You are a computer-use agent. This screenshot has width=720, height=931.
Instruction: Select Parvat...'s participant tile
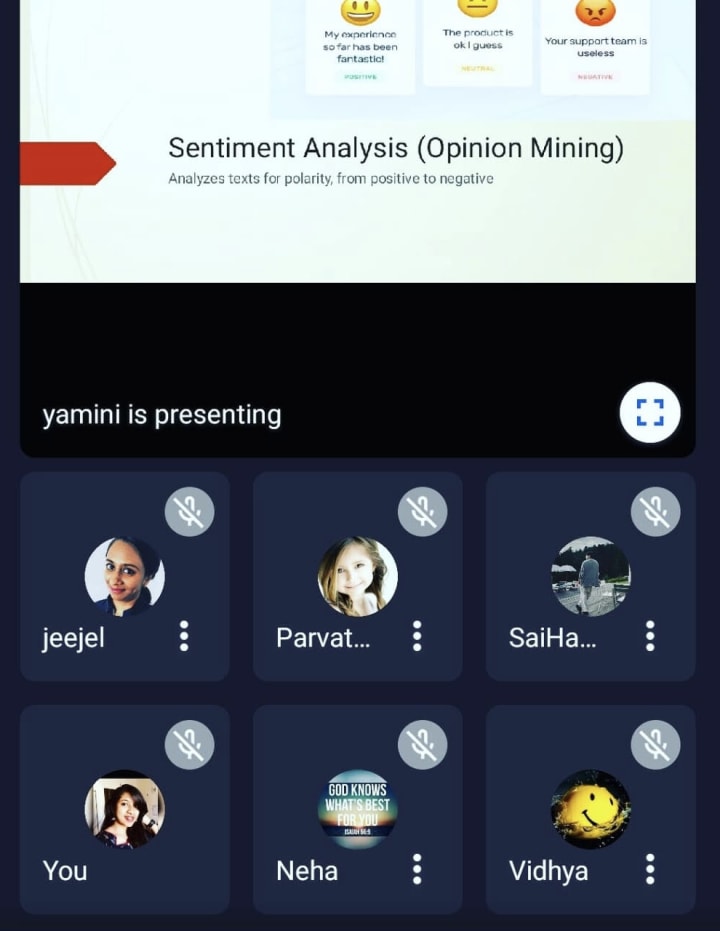[357, 576]
